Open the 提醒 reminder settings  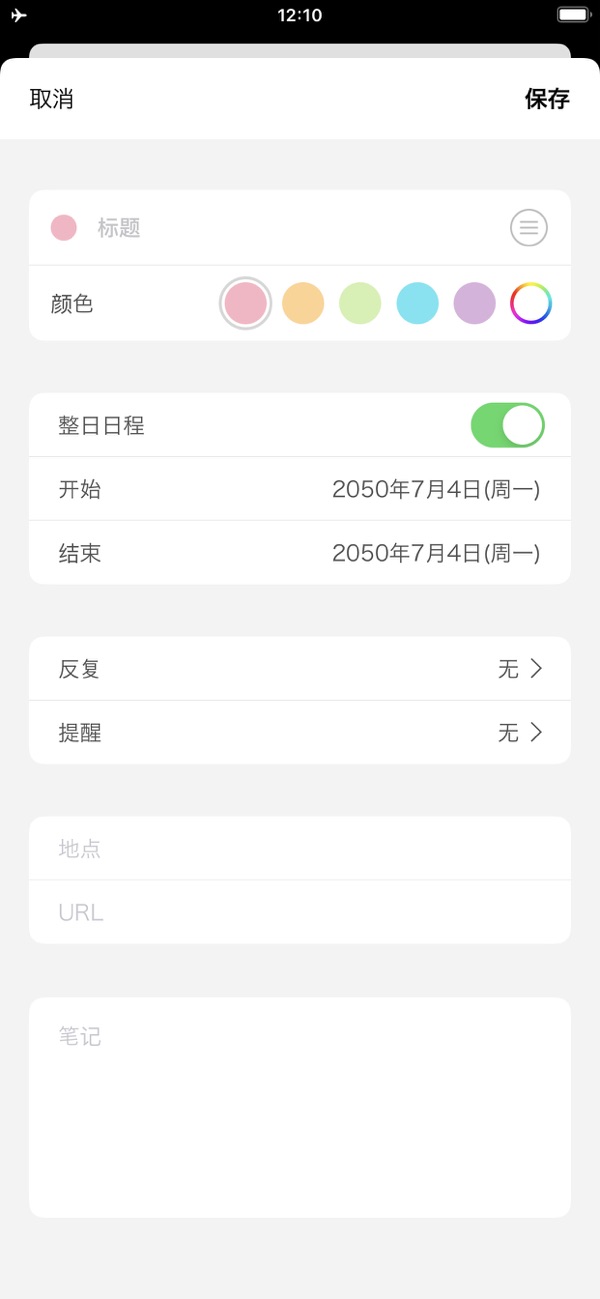[300, 733]
